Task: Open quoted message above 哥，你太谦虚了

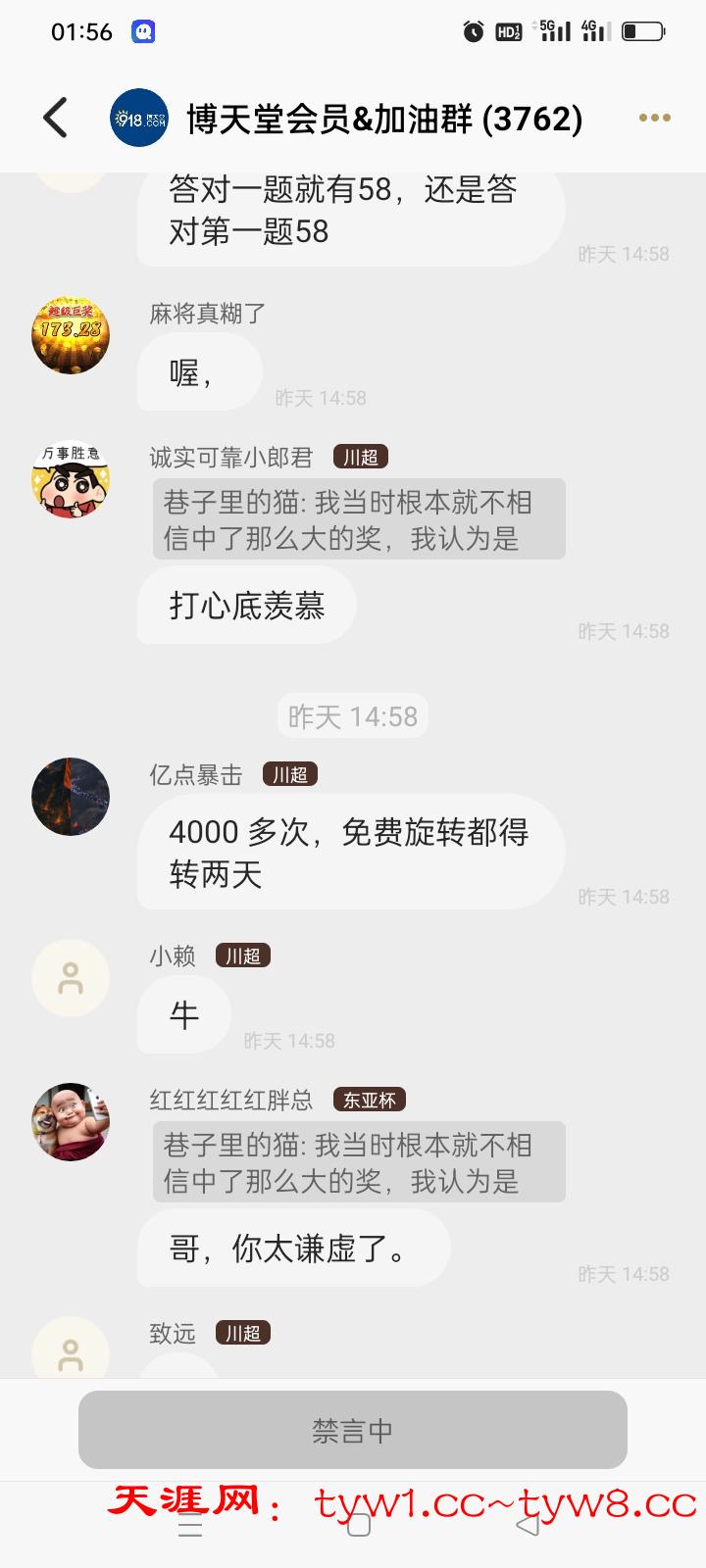Action: 359,1162
